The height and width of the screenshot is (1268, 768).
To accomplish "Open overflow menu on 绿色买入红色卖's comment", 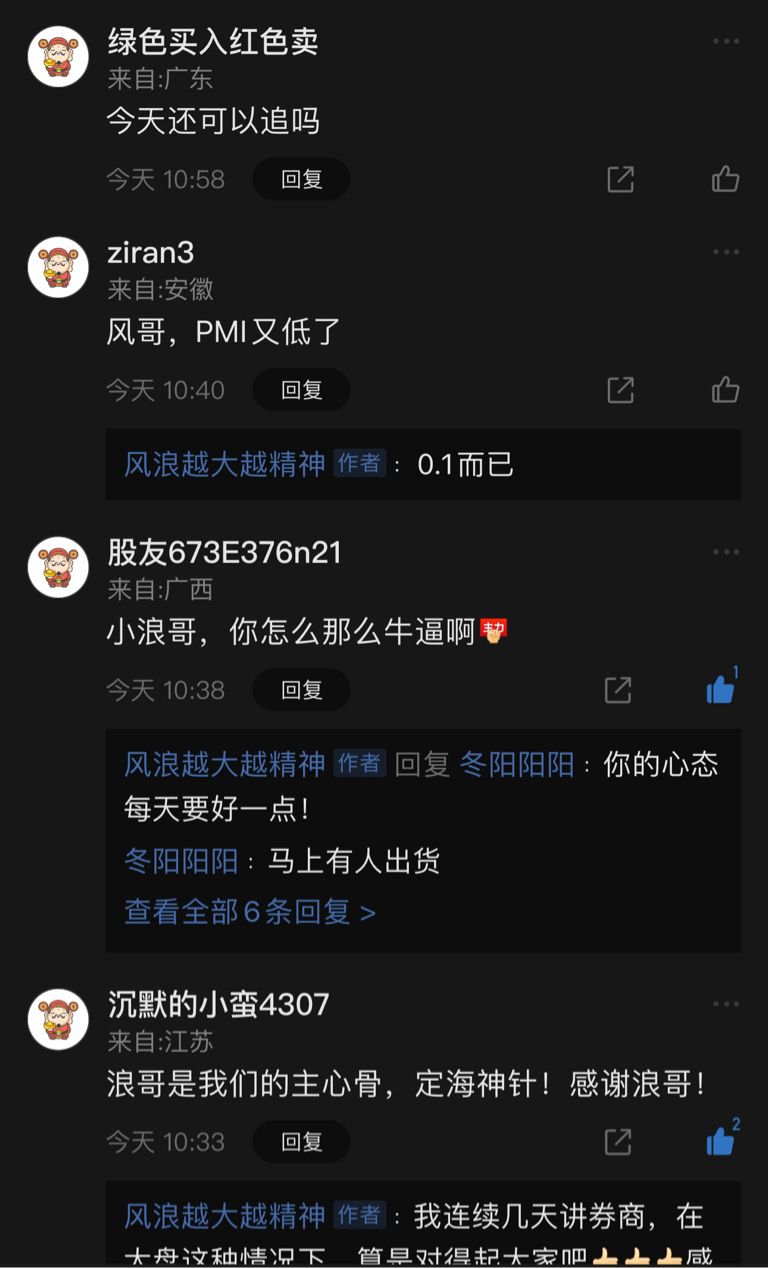I will [x=726, y=42].
